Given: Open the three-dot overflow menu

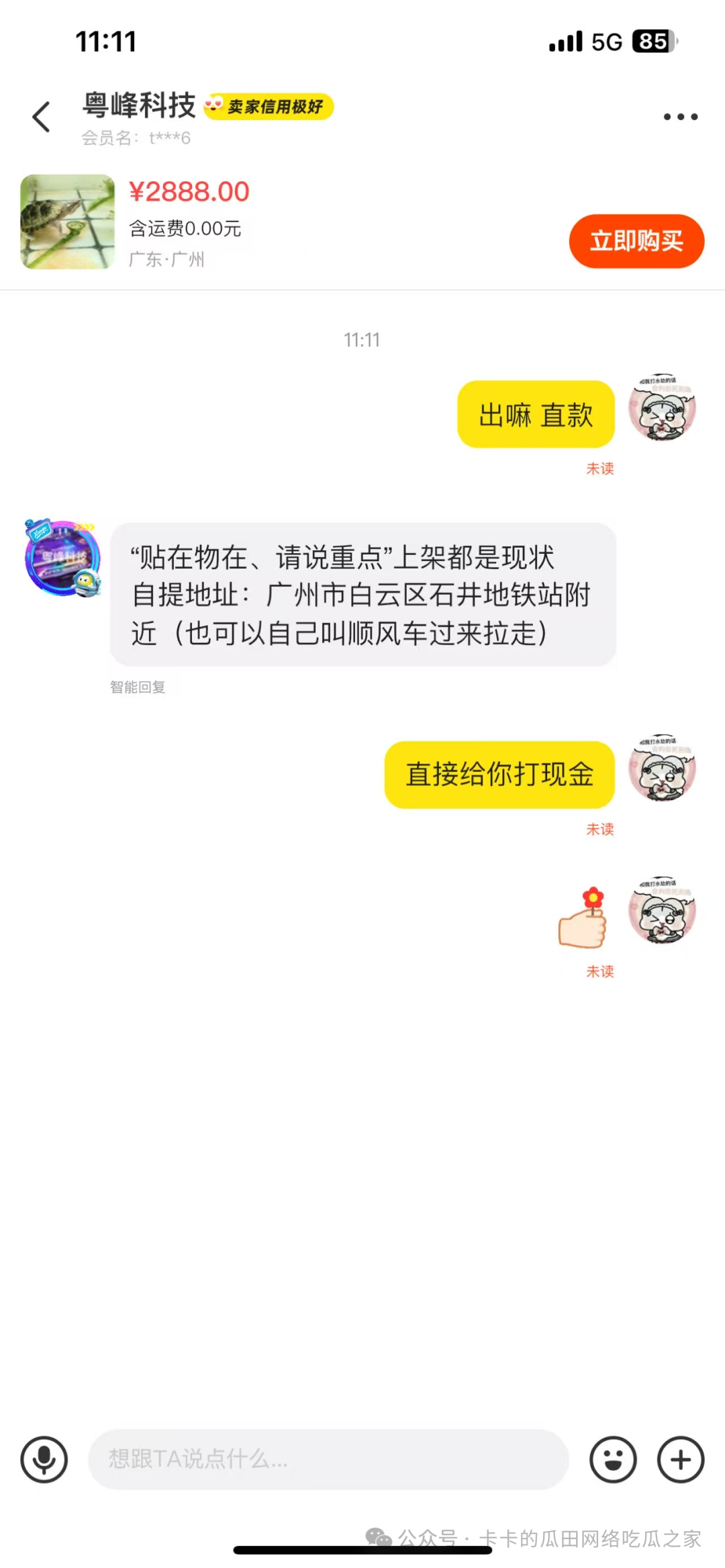Looking at the screenshot, I should click(x=680, y=117).
